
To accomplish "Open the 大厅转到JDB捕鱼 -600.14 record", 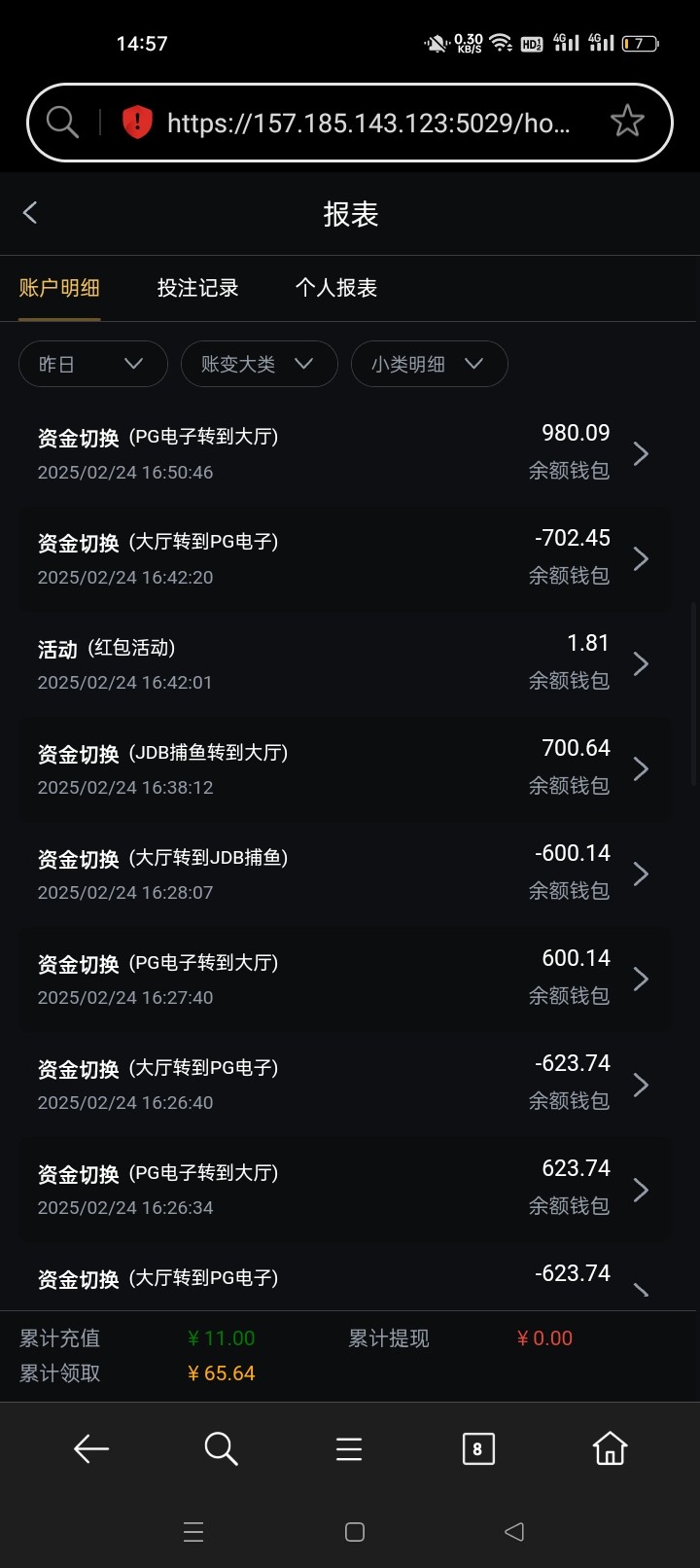I will click(345, 873).
